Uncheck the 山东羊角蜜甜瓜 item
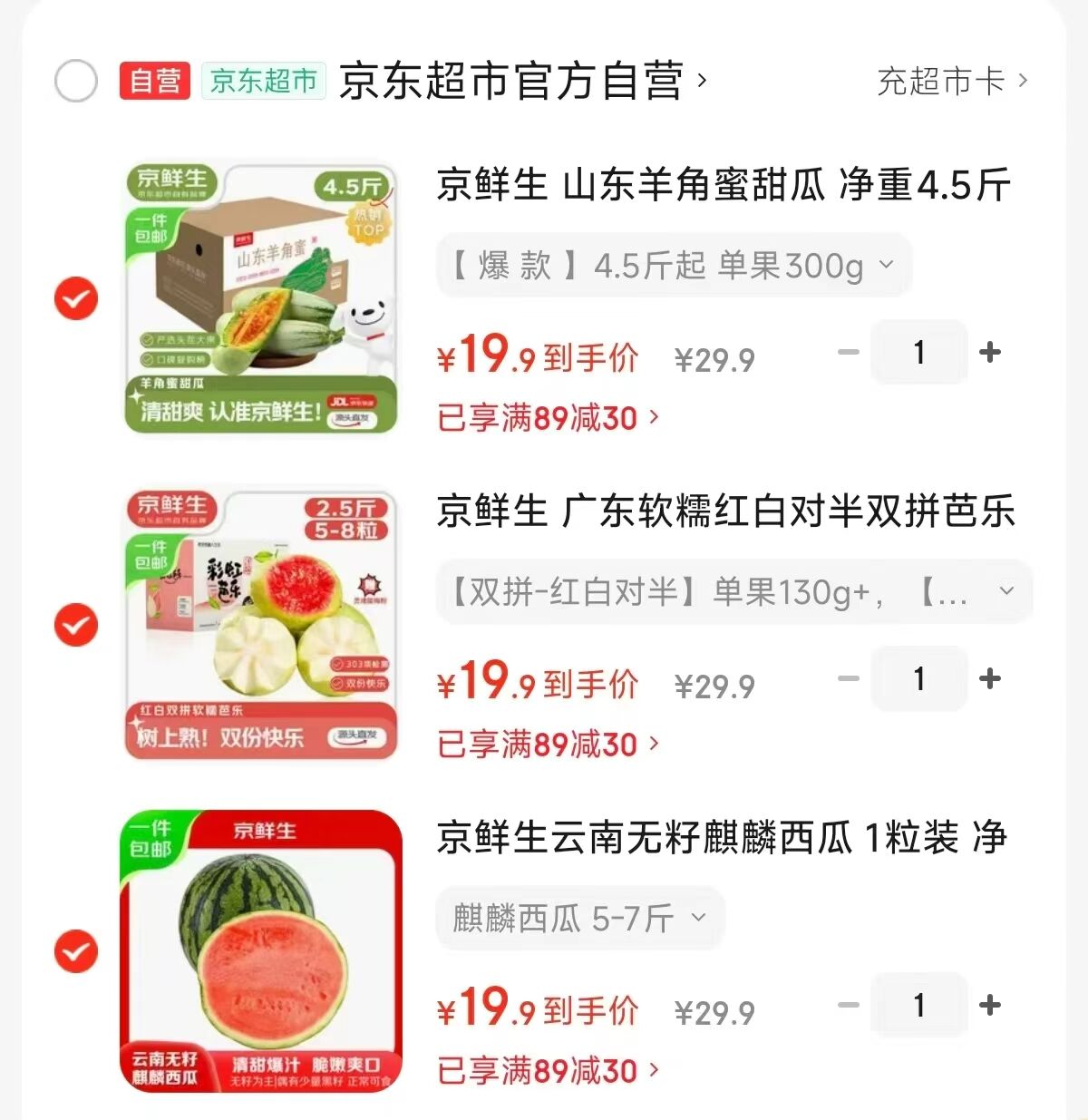 76,298
